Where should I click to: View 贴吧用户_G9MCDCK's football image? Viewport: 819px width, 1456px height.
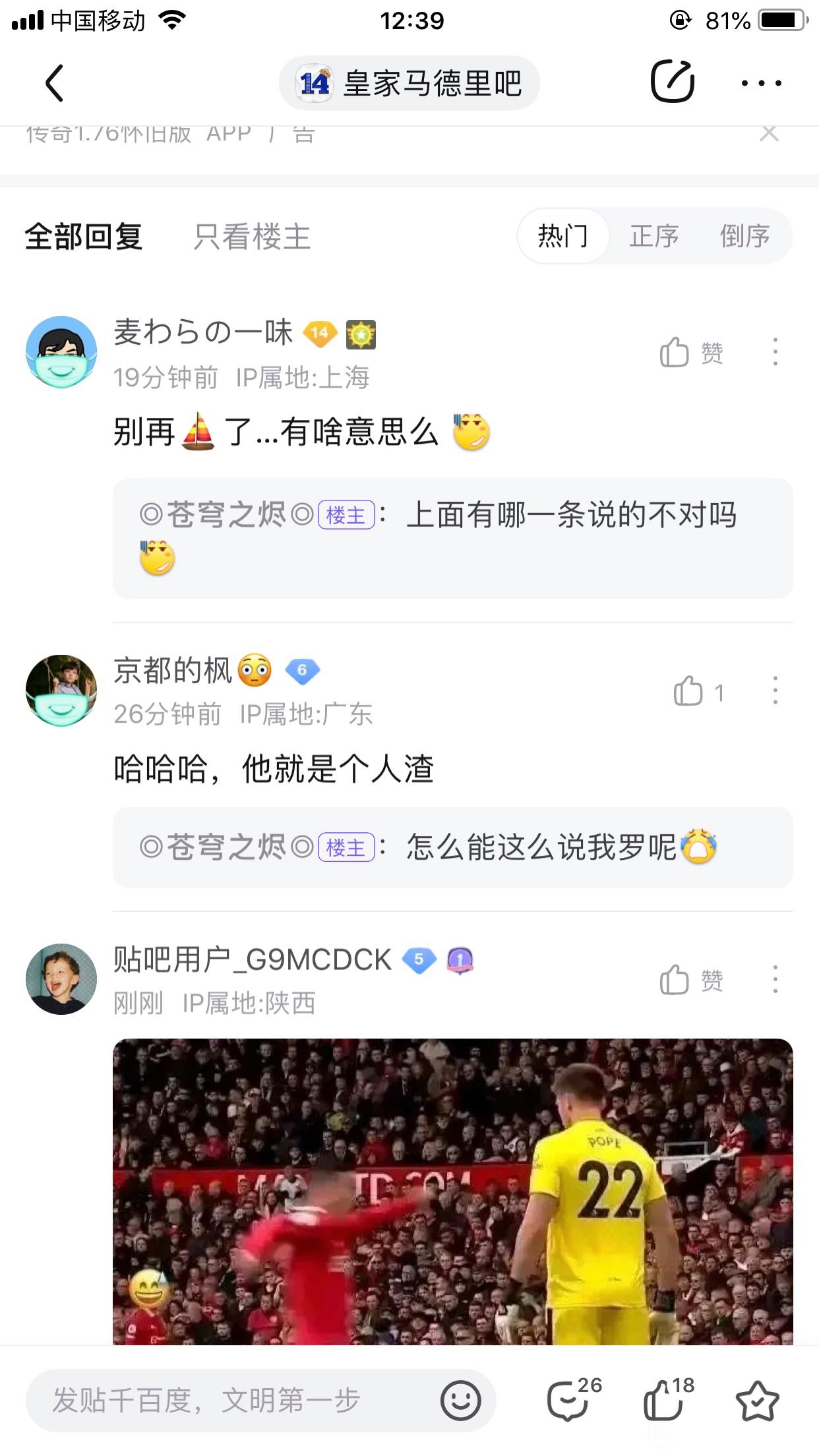tap(452, 1192)
